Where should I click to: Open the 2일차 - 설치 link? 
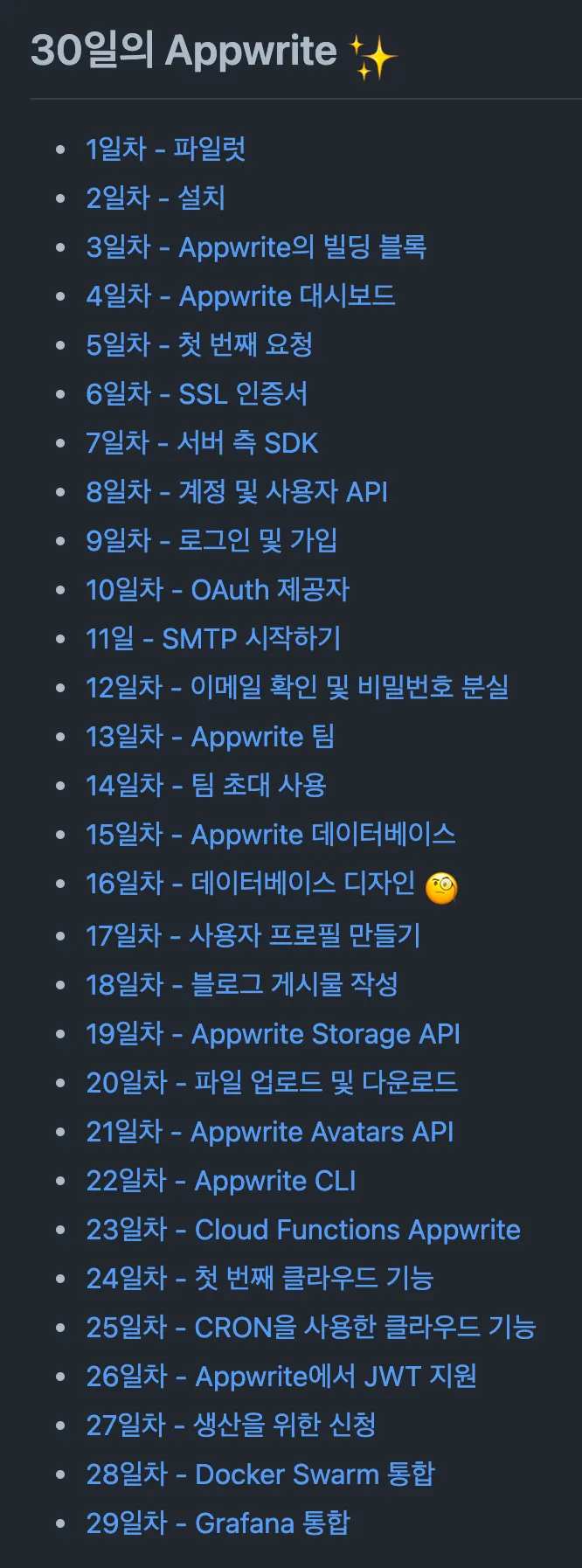[156, 198]
